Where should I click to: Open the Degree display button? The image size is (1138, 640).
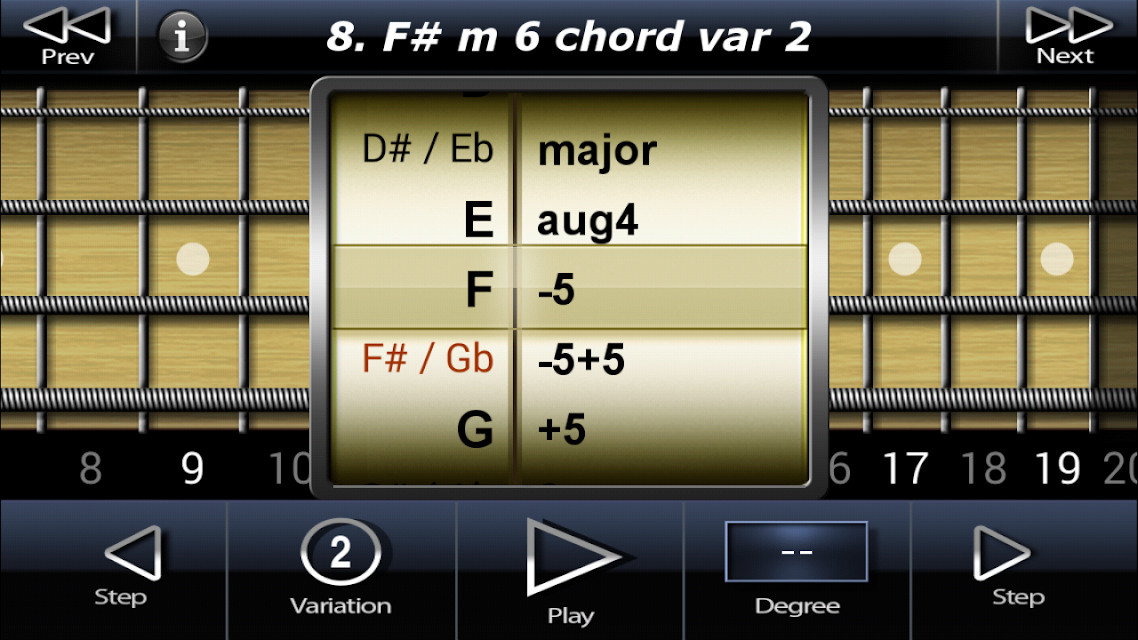click(796, 565)
